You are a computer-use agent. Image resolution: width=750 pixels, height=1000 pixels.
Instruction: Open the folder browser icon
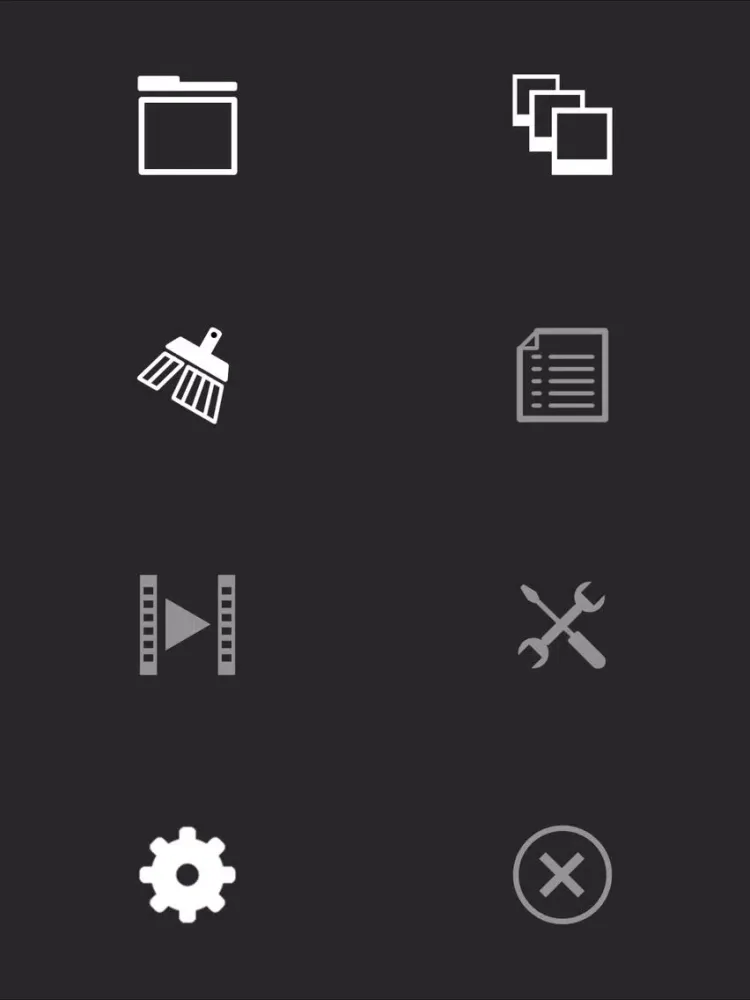(x=188, y=126)
